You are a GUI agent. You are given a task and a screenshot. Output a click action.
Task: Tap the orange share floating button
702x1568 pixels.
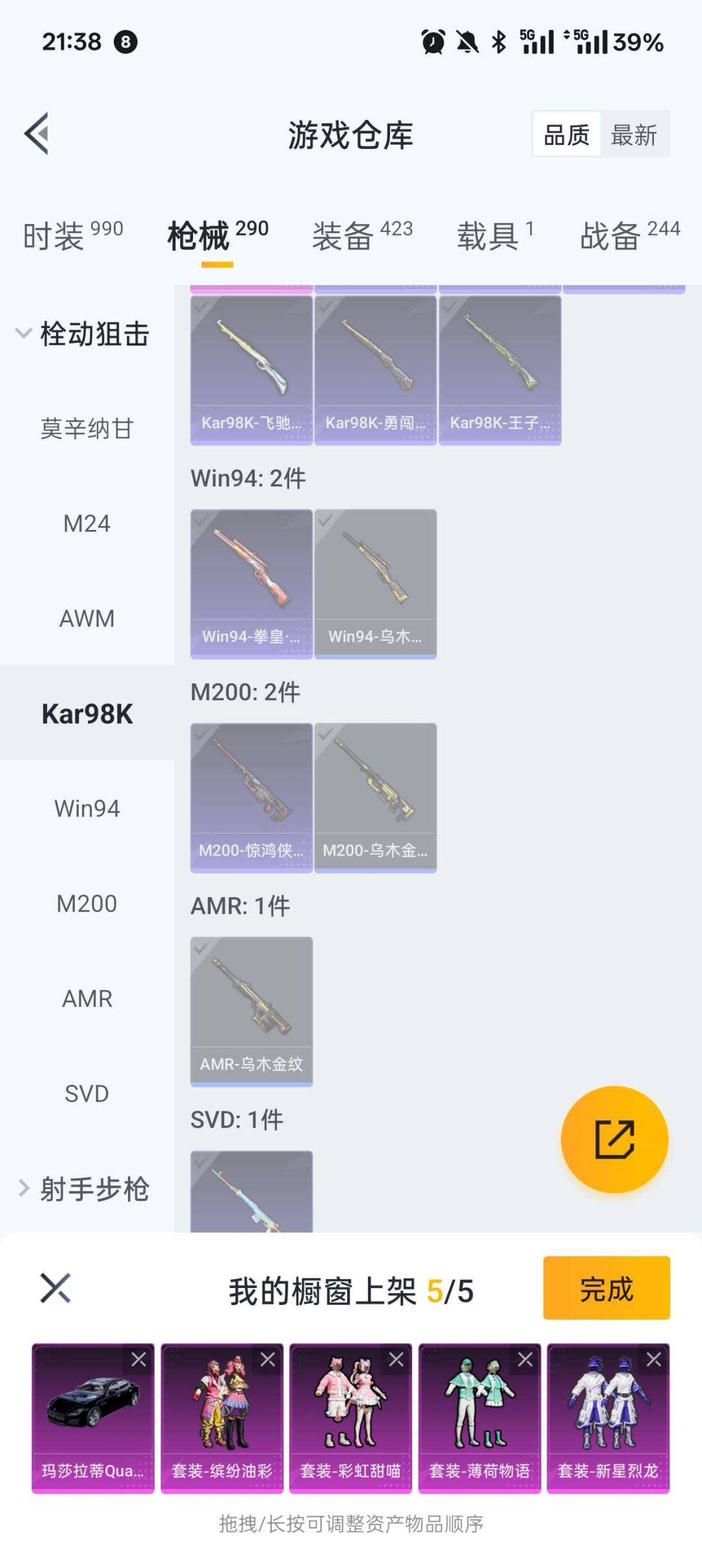tap(614, 1139)
